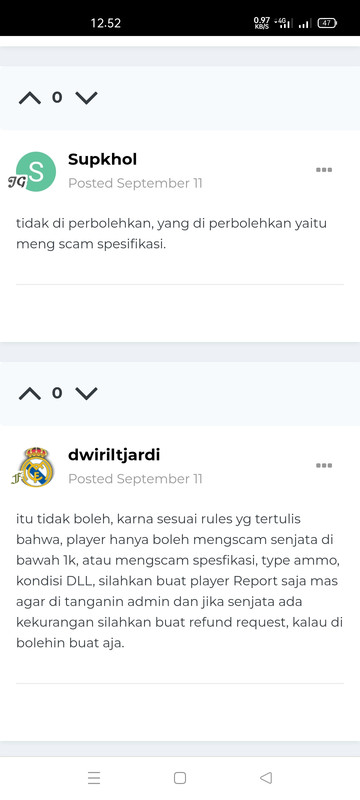Viewport: 360px width, 800px height.
Task: Open options menu on dwiriltjardi's post
Action: click(x=324, y=465)
